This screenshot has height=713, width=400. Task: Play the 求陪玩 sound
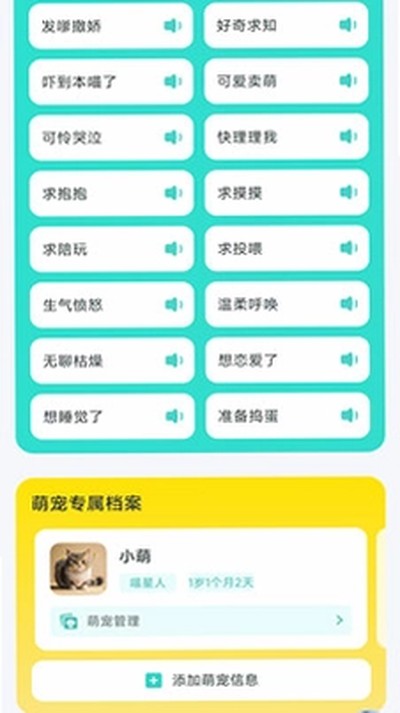pos(112,250)
